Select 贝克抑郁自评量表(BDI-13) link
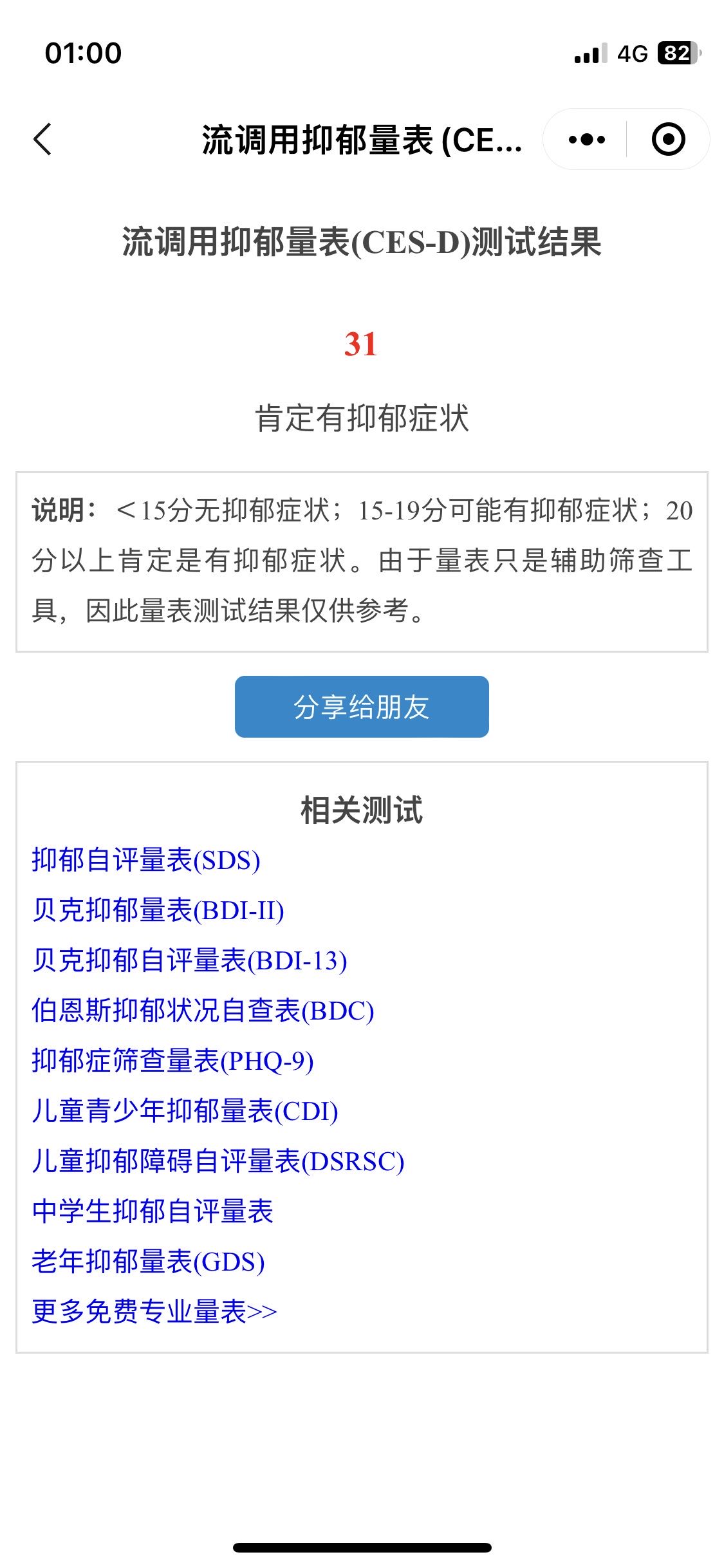Viewport: 724px width, 1568px height. 190,960
